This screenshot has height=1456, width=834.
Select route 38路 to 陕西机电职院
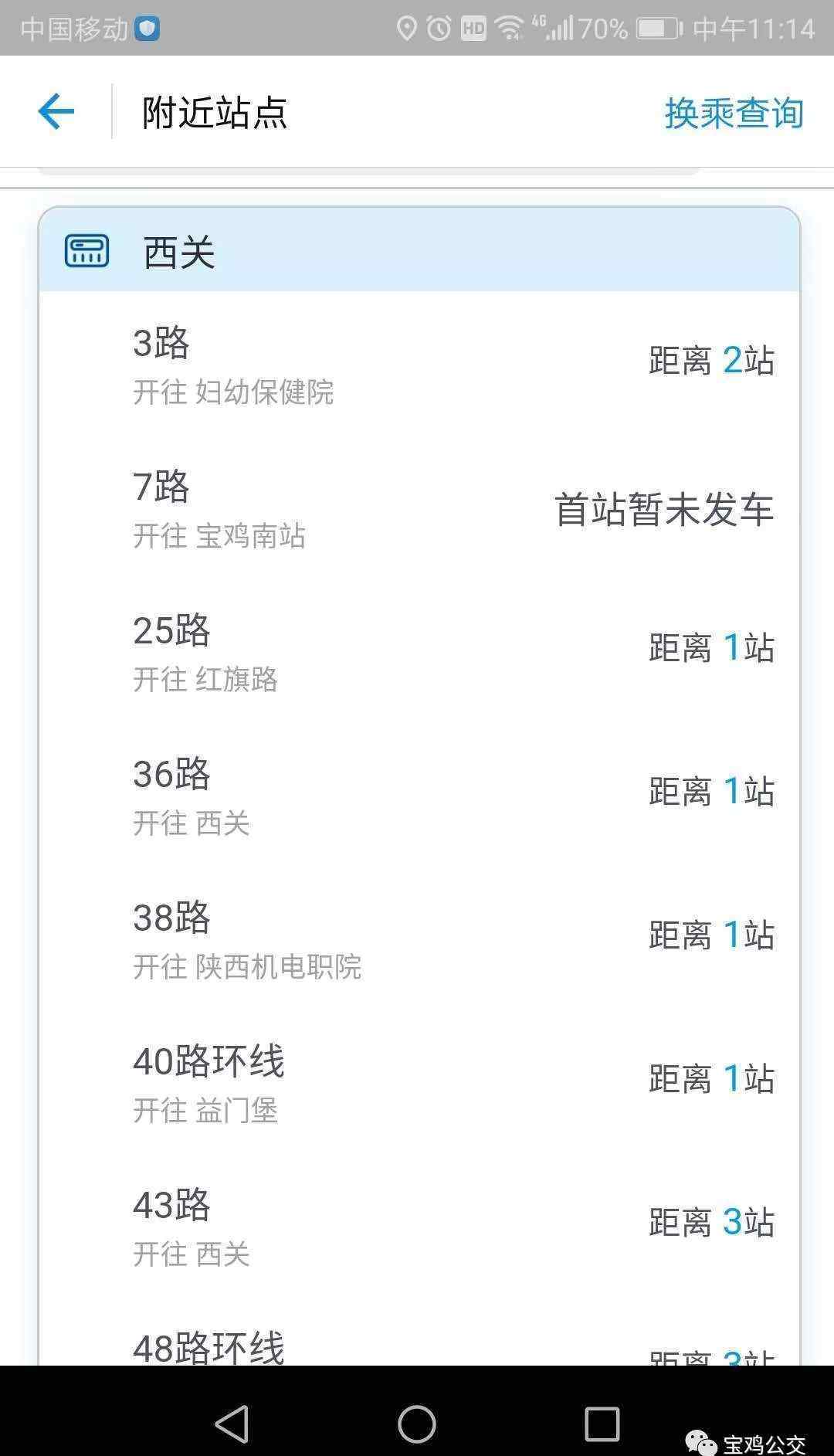click(419, 940)
